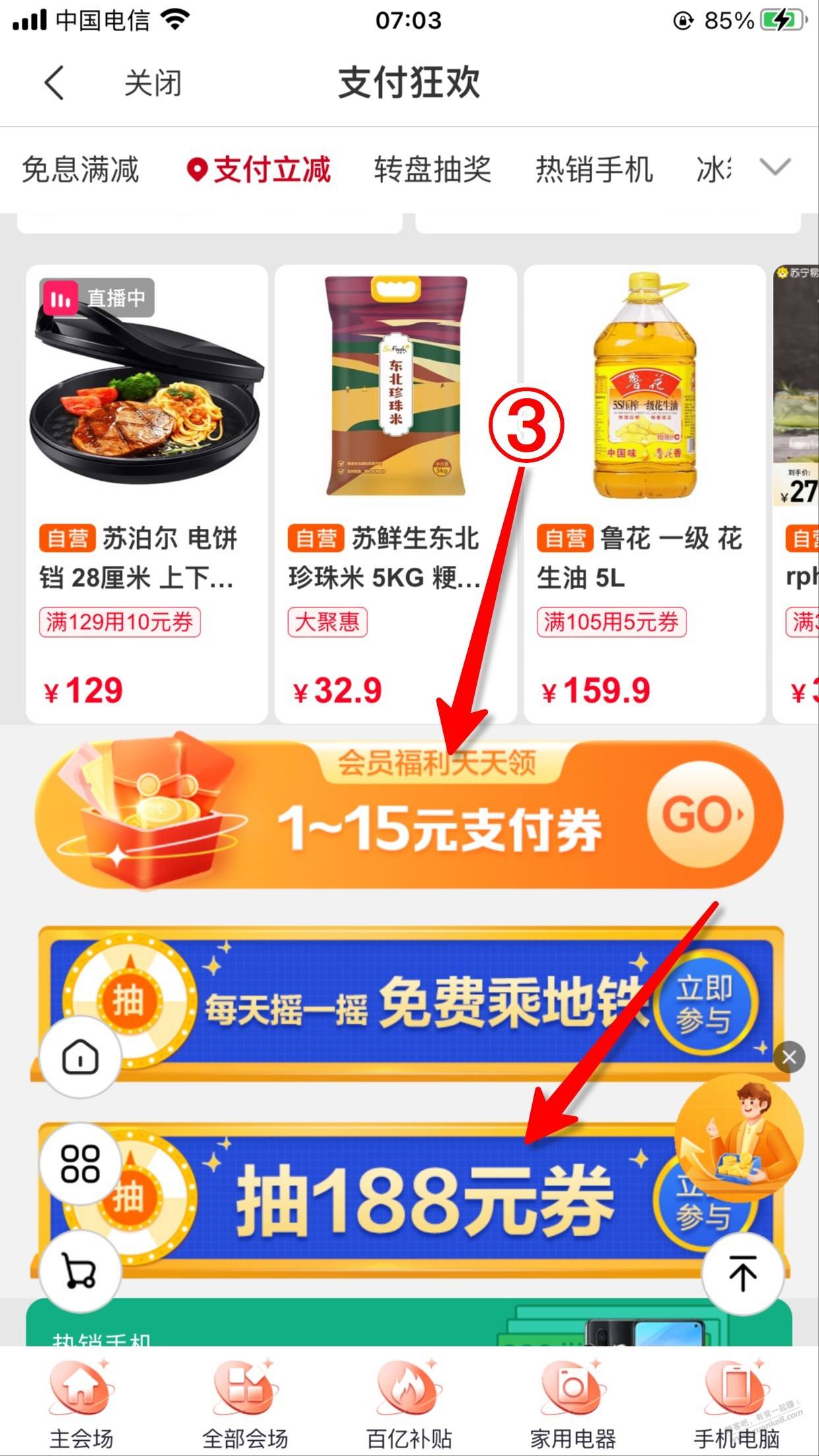The height and width of the screenshot is (1456, 819).
Task: Open the 苏泊尔 电饼铛 product card
Action: [x=146, y=493]
